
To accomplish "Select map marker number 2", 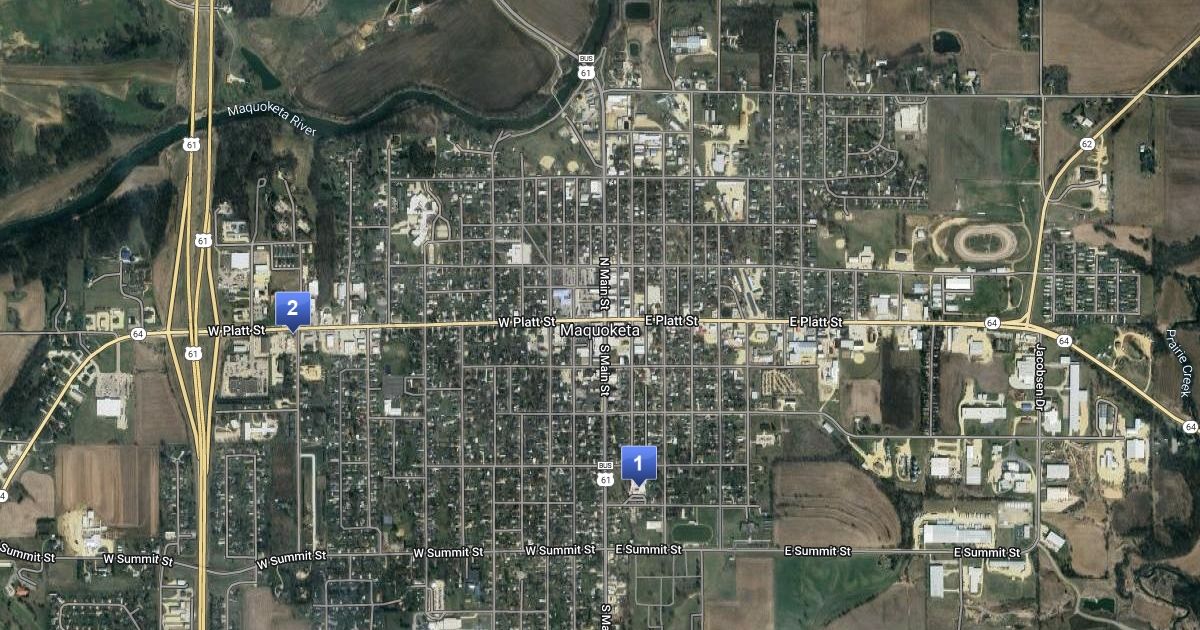I will 291,308.
